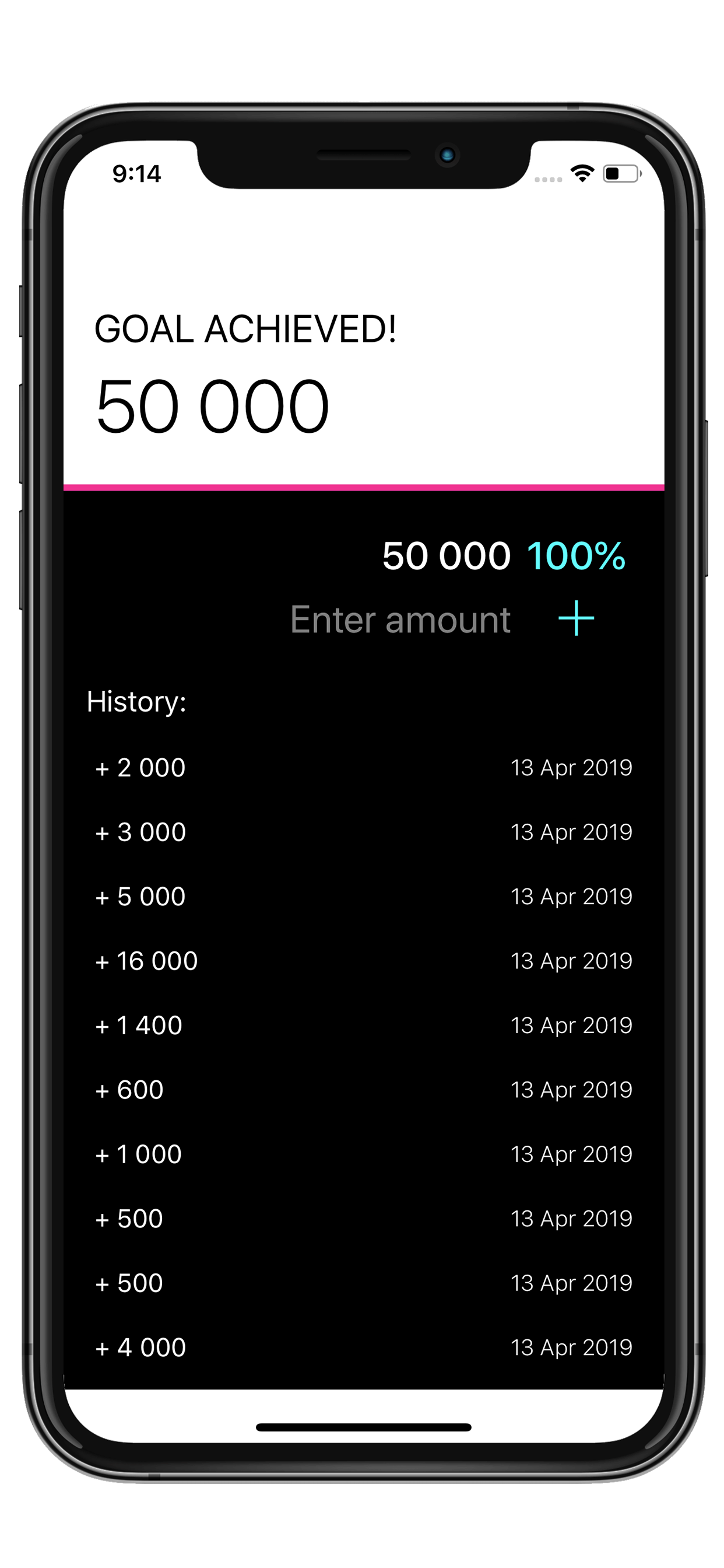Tap the Enter amount field
This screenshot has width=724, height=1568.
coord(400,619)
